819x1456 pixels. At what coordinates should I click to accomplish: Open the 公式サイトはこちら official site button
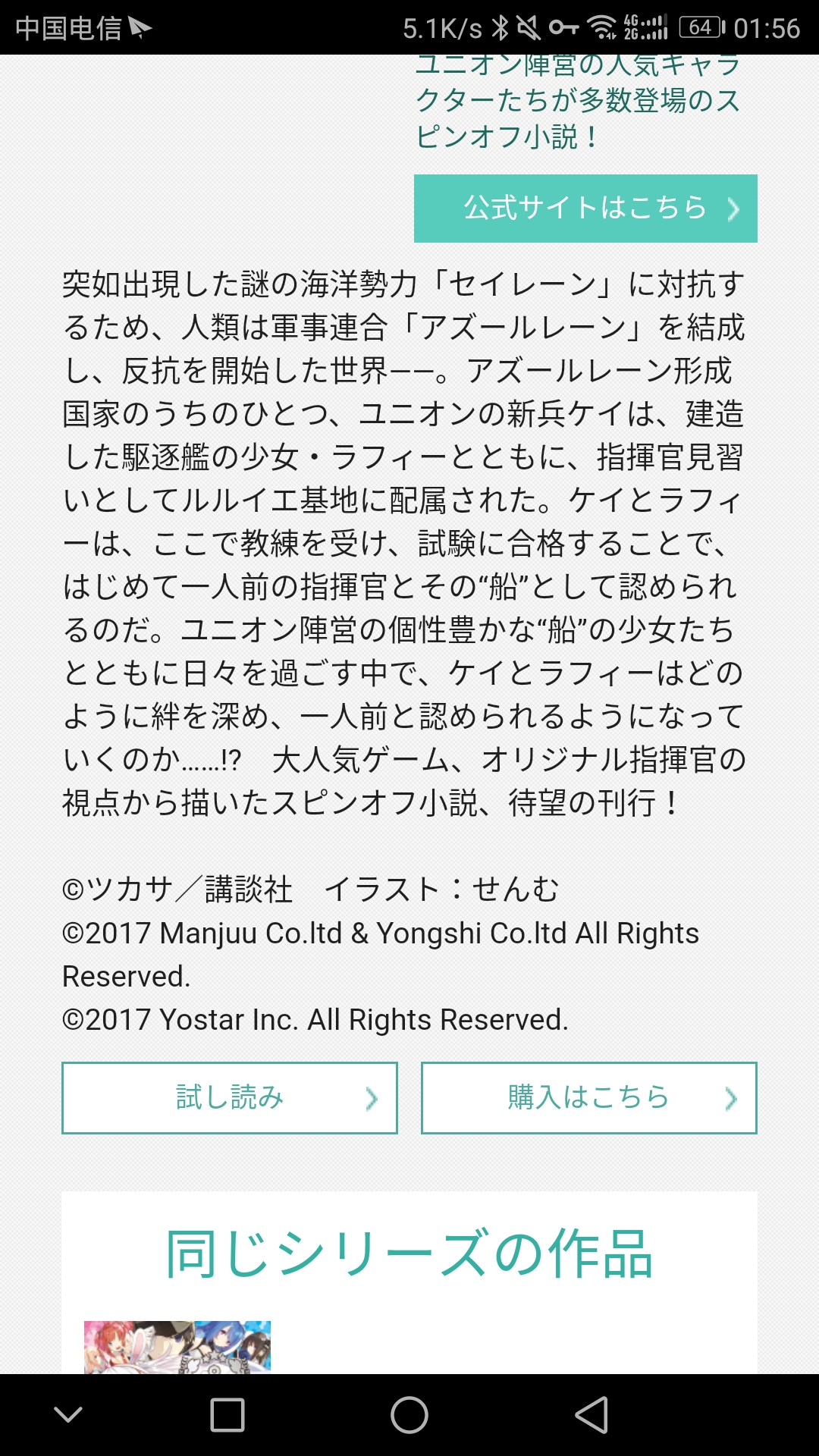coord(585,209)
